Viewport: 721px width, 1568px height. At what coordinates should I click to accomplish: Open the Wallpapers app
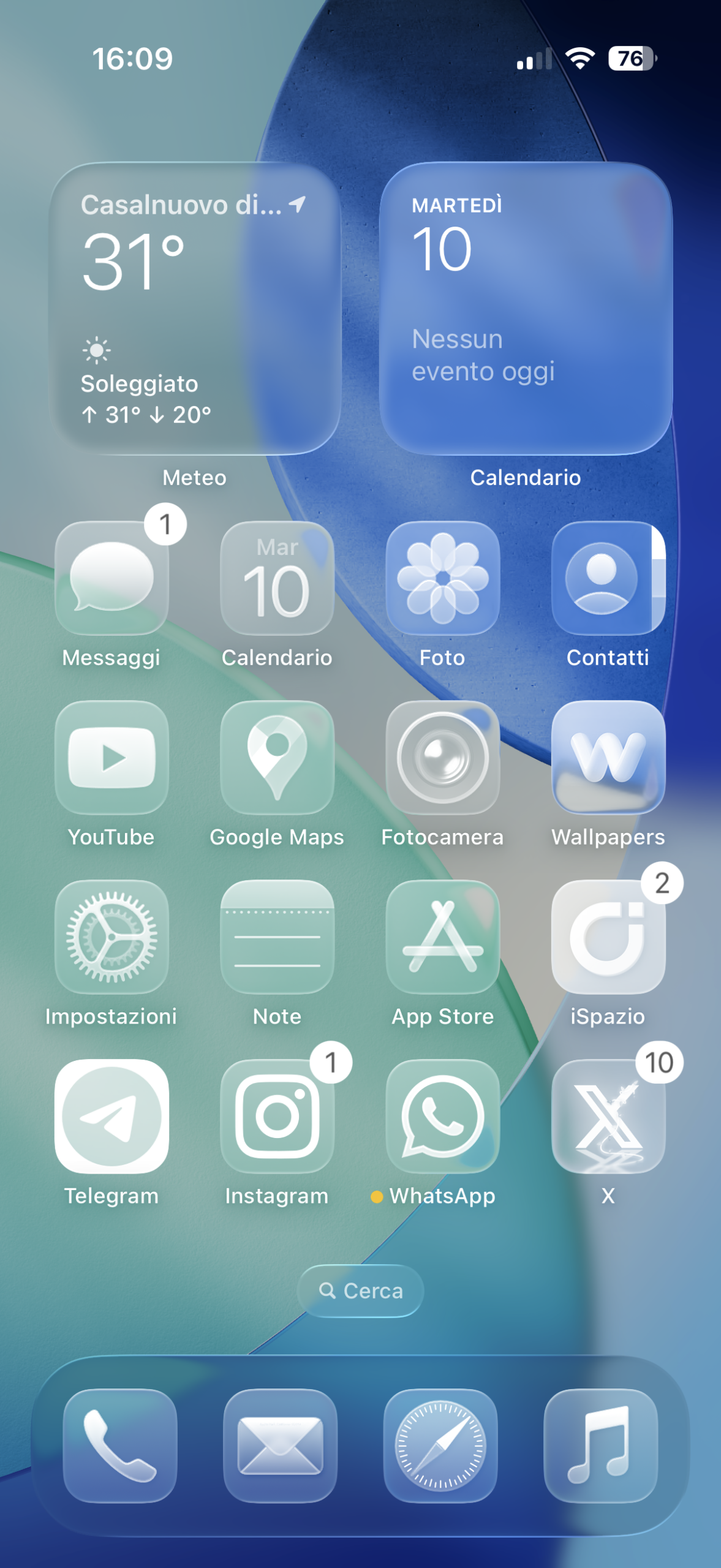click(x=608, y=758)
